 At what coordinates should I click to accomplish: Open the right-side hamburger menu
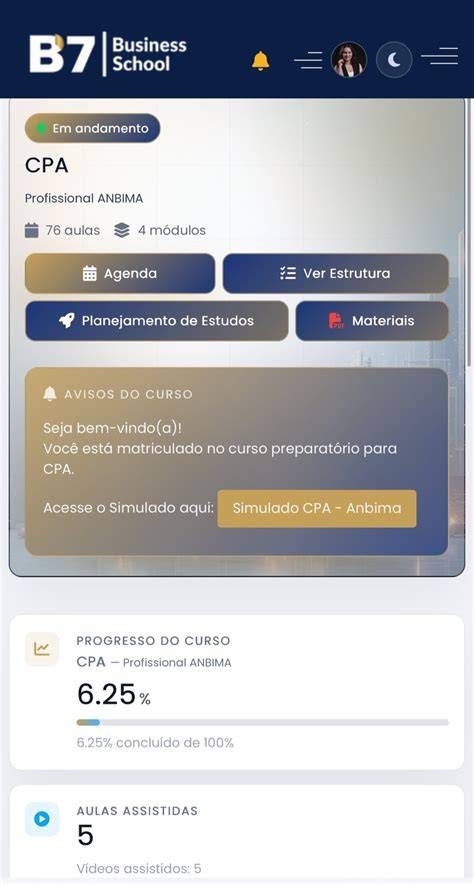pos(440,56)
